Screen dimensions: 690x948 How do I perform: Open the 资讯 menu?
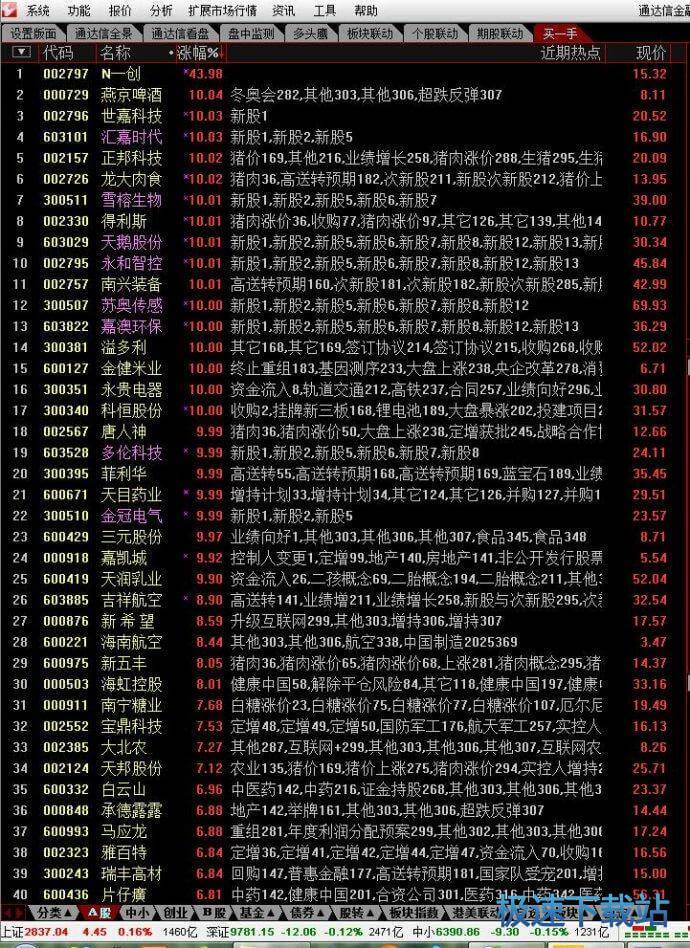[283, 10]
